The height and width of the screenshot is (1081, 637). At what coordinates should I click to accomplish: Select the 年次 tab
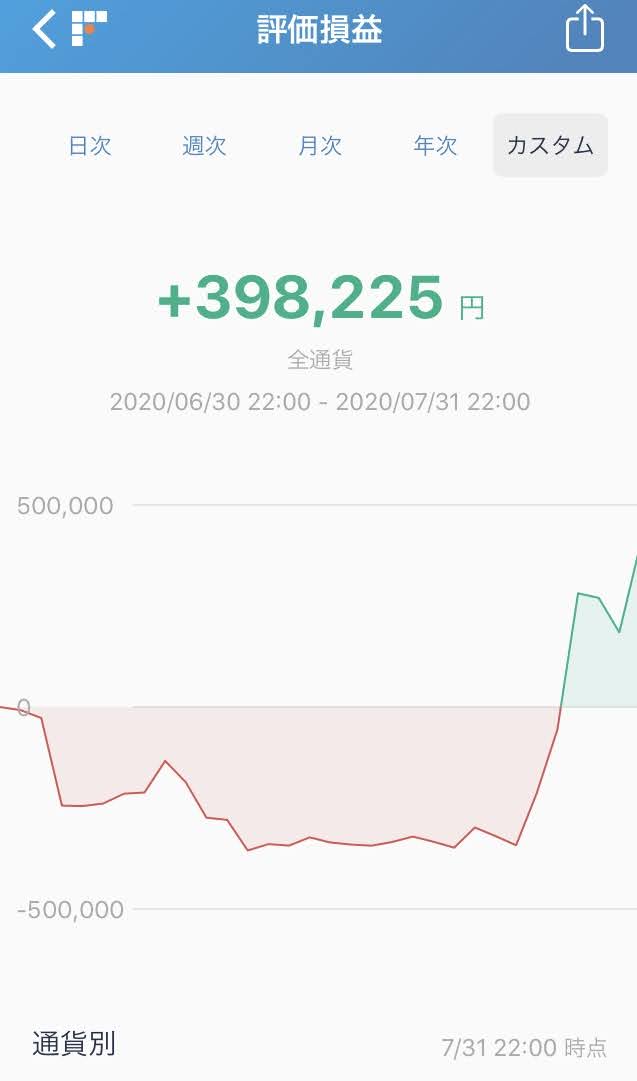point(435,146)
